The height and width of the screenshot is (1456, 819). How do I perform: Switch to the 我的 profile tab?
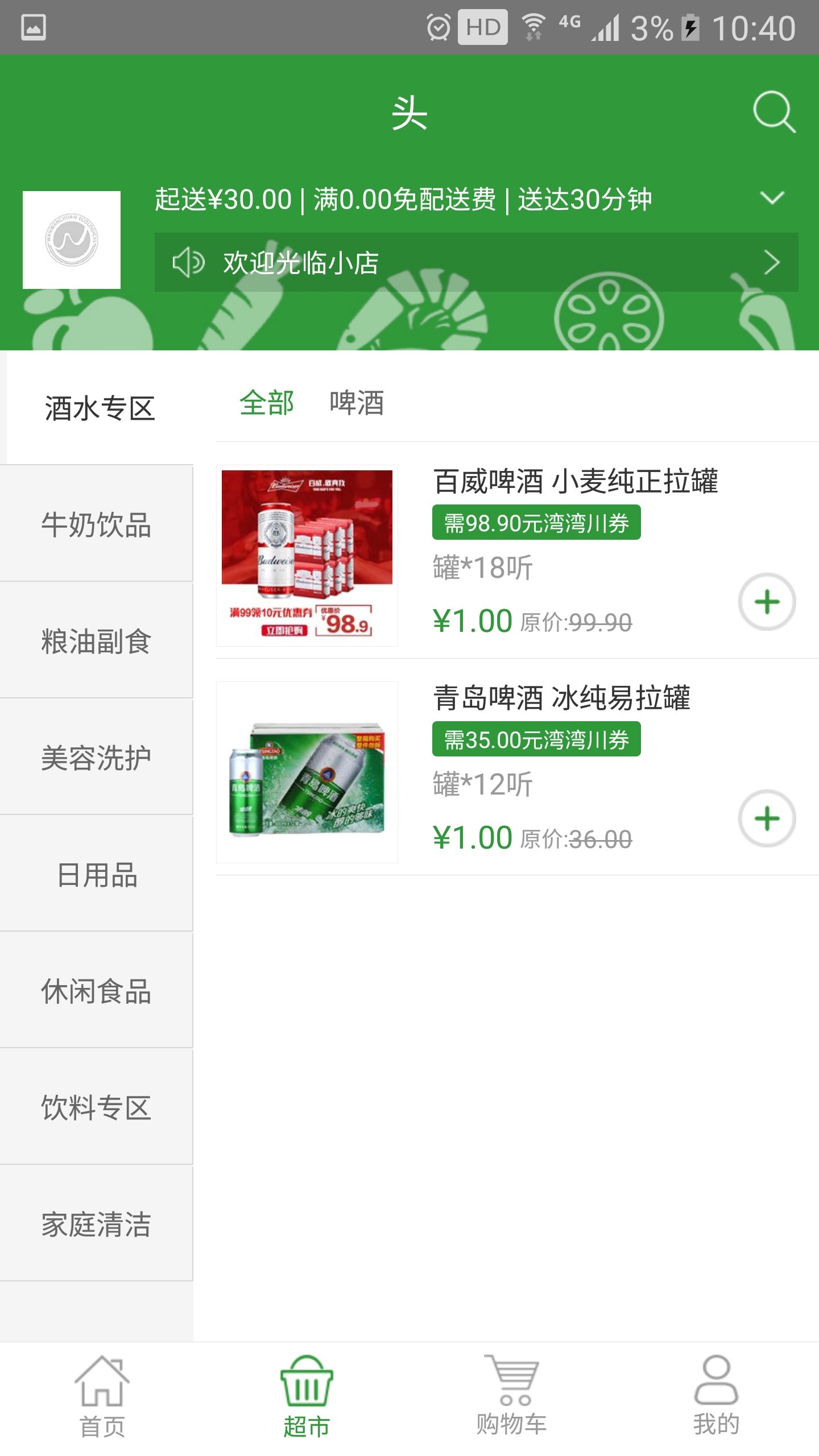(716, 1396)
